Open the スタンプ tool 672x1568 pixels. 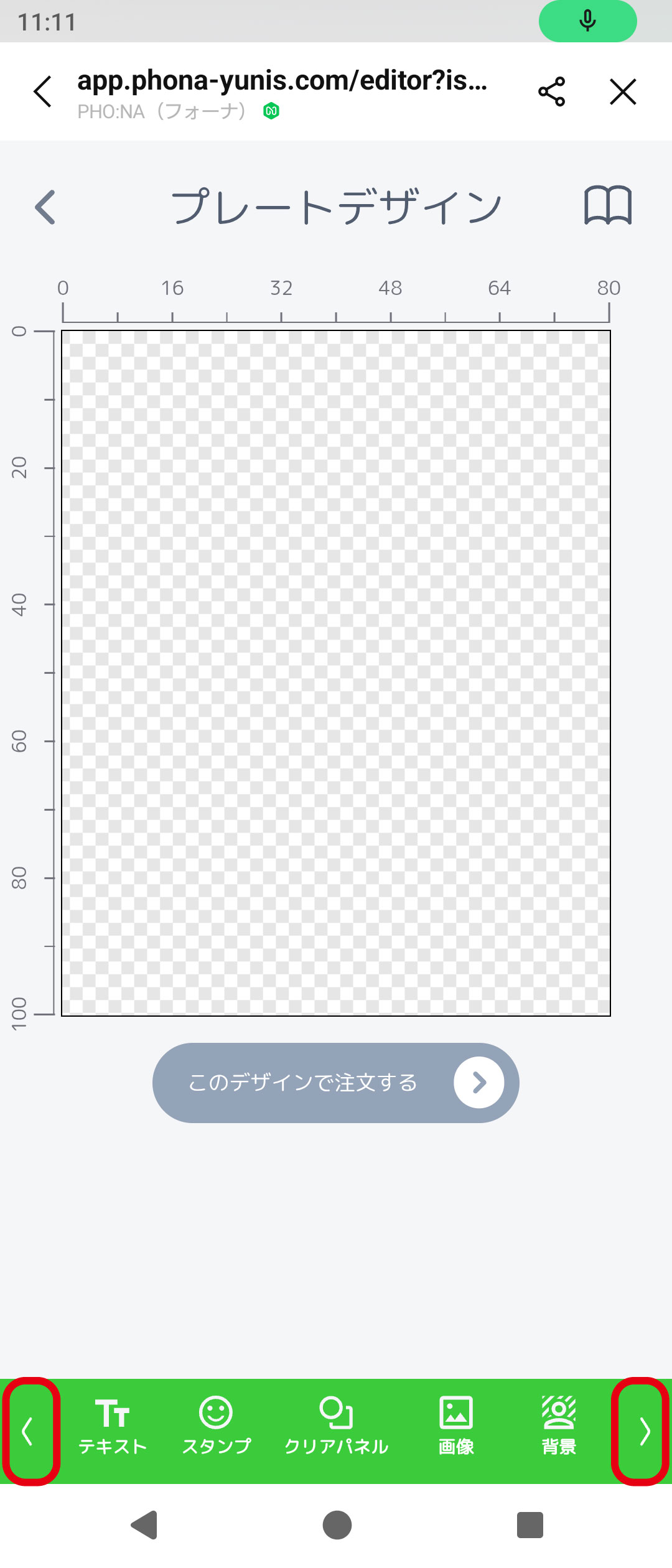(x=216, y=1426)
